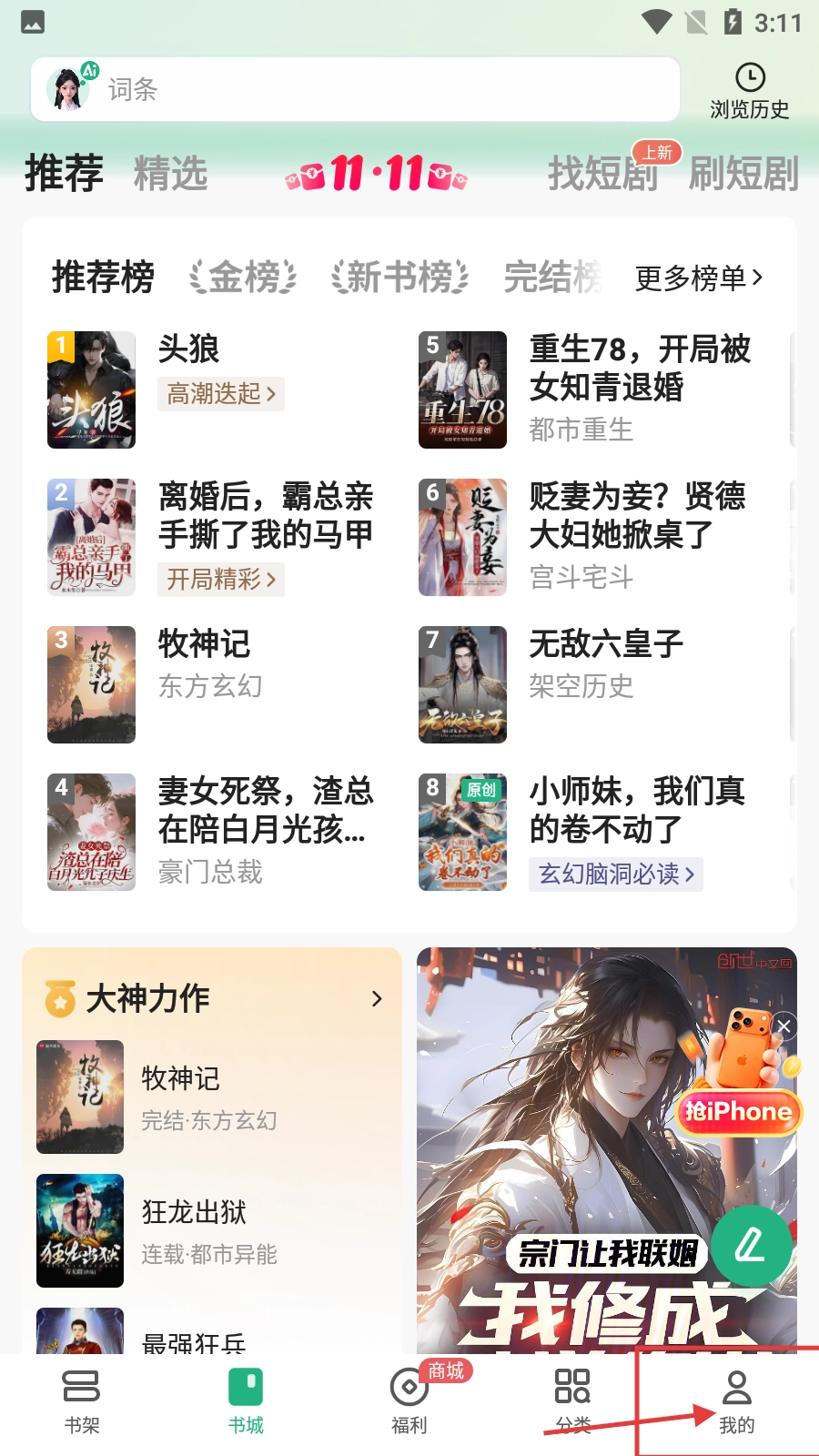Image resolution: width=819 pixels, height=1456 pixels.
Task: Open 浏览历史 browsing history
Action: click(x=749, y=91)
